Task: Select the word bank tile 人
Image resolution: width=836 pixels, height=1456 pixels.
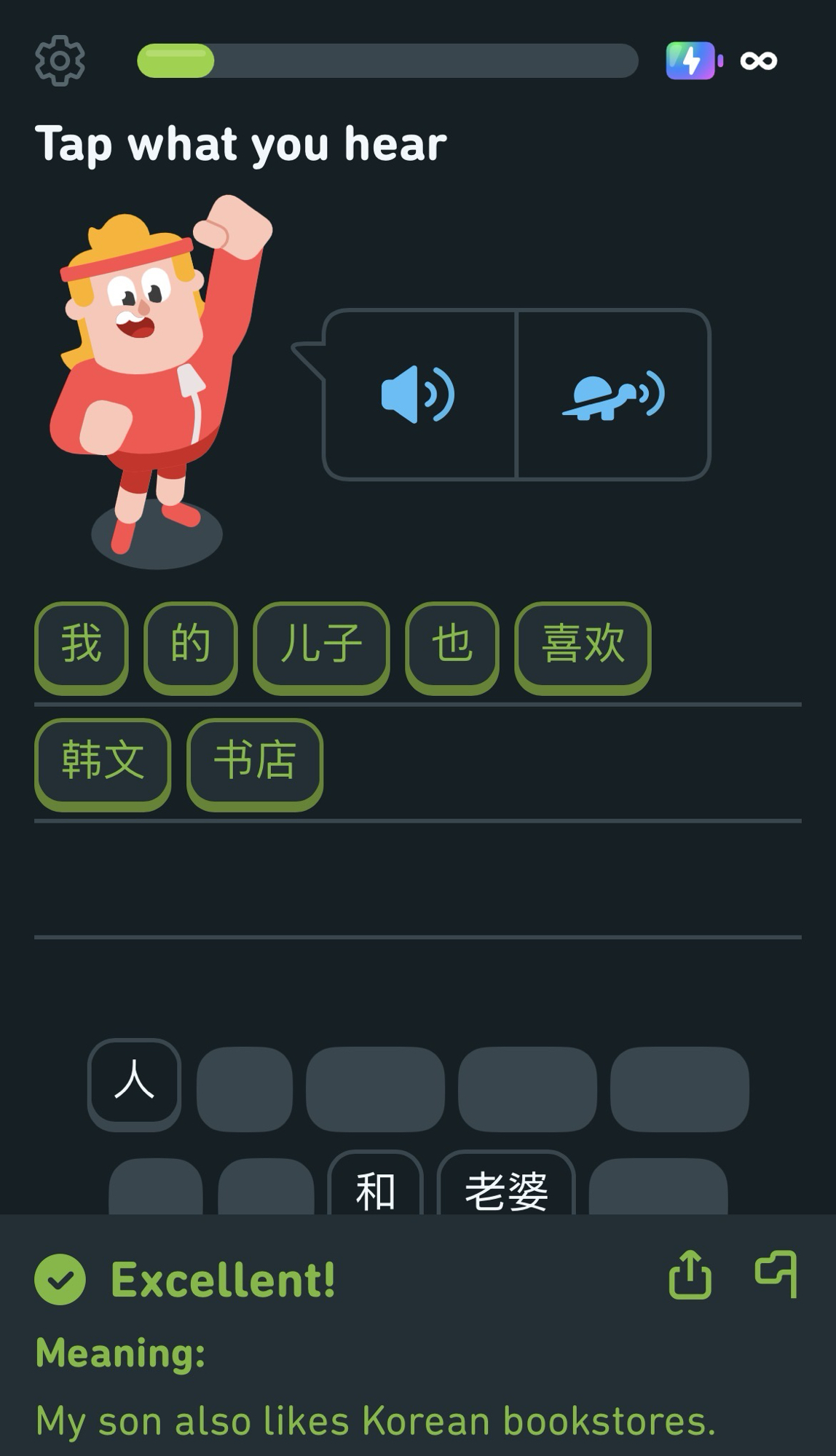Action: [135, 1082]
